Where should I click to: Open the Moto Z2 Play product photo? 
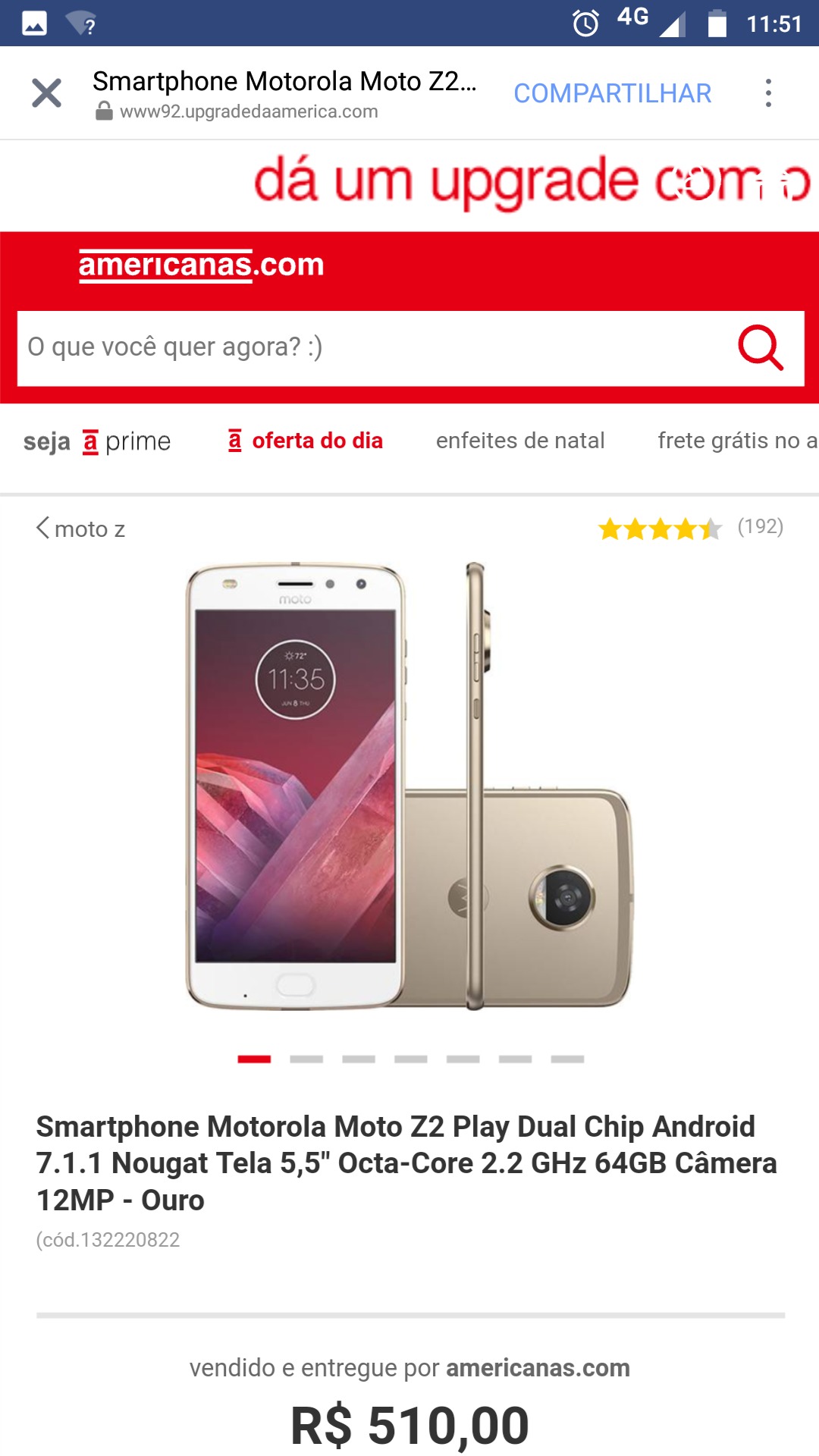coord(409,786)
